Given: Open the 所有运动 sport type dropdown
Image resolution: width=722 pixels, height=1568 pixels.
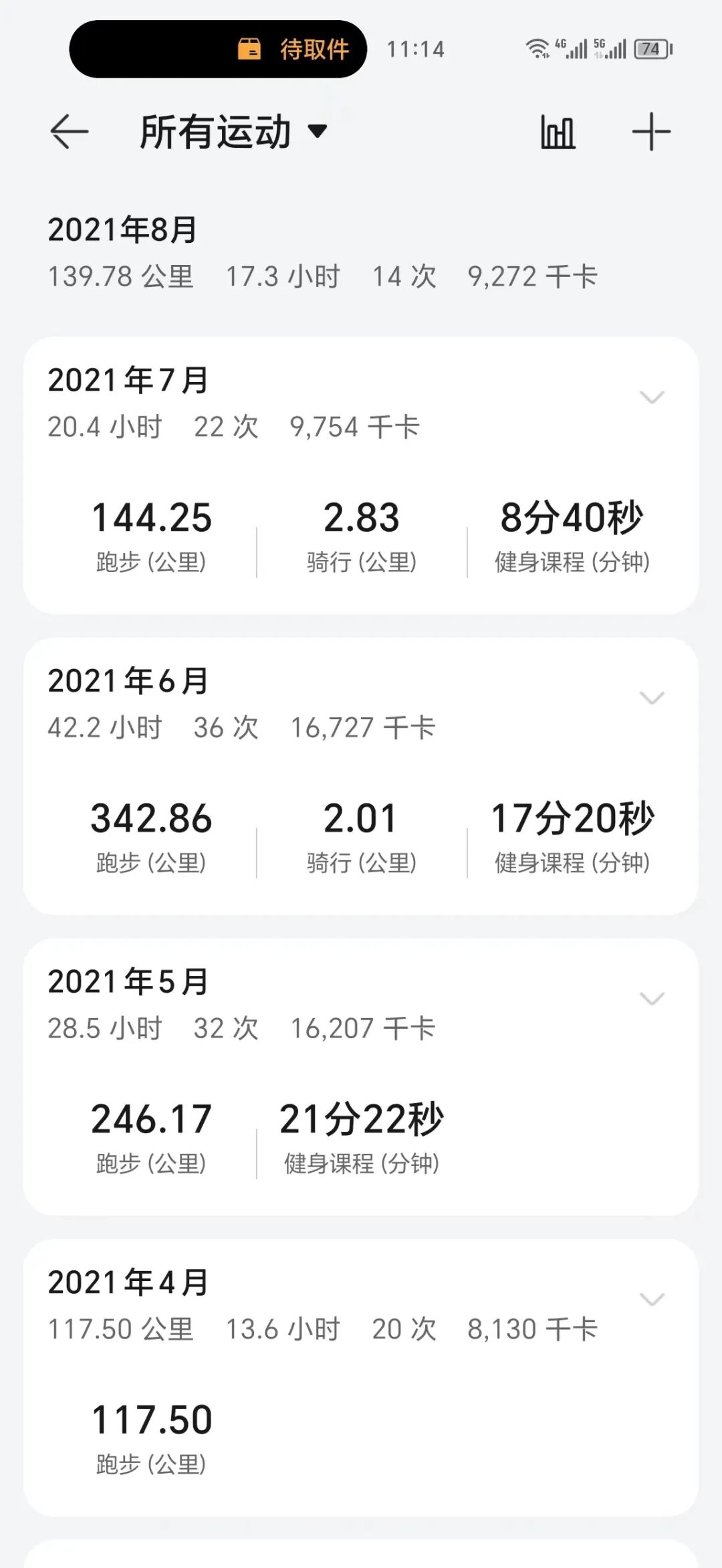Looking at the screenshot, I should tap(234, 131).
